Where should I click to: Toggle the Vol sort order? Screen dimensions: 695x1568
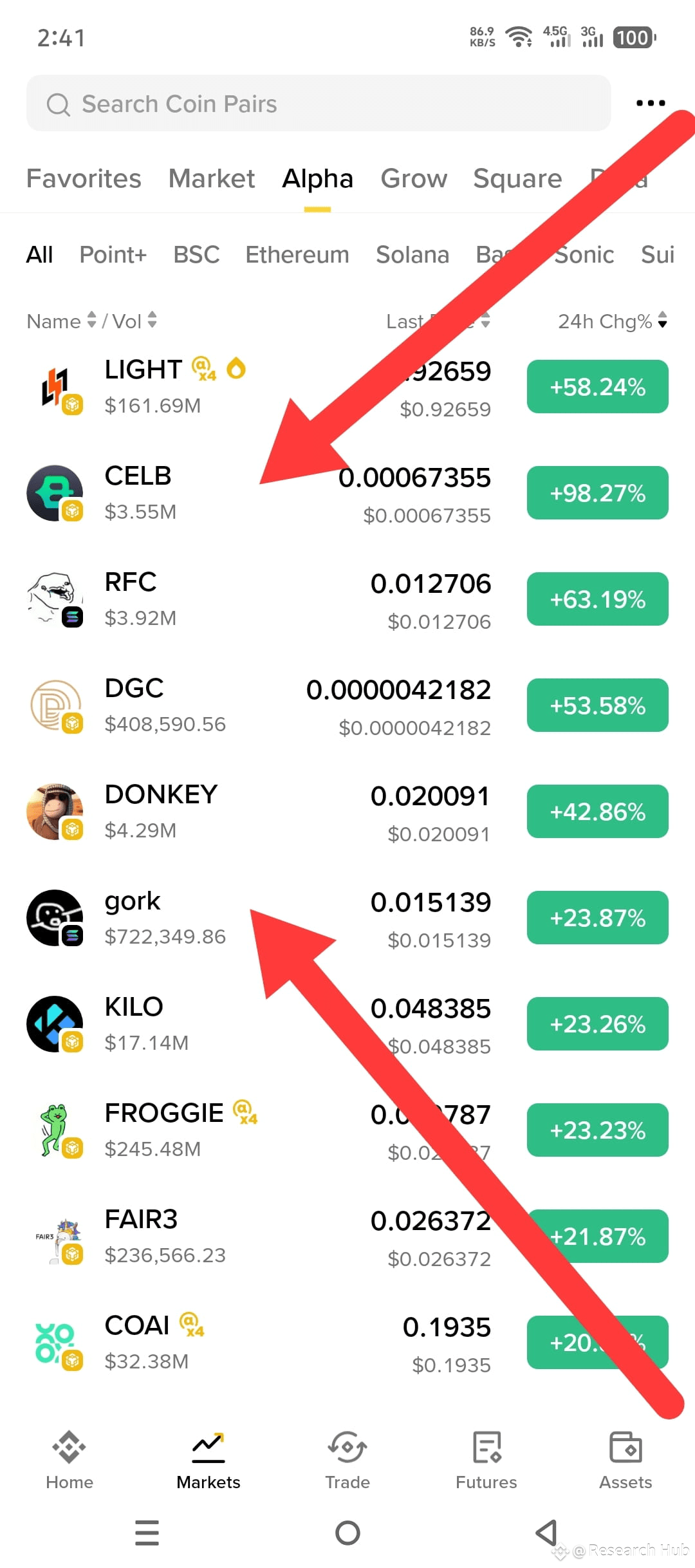152,321
